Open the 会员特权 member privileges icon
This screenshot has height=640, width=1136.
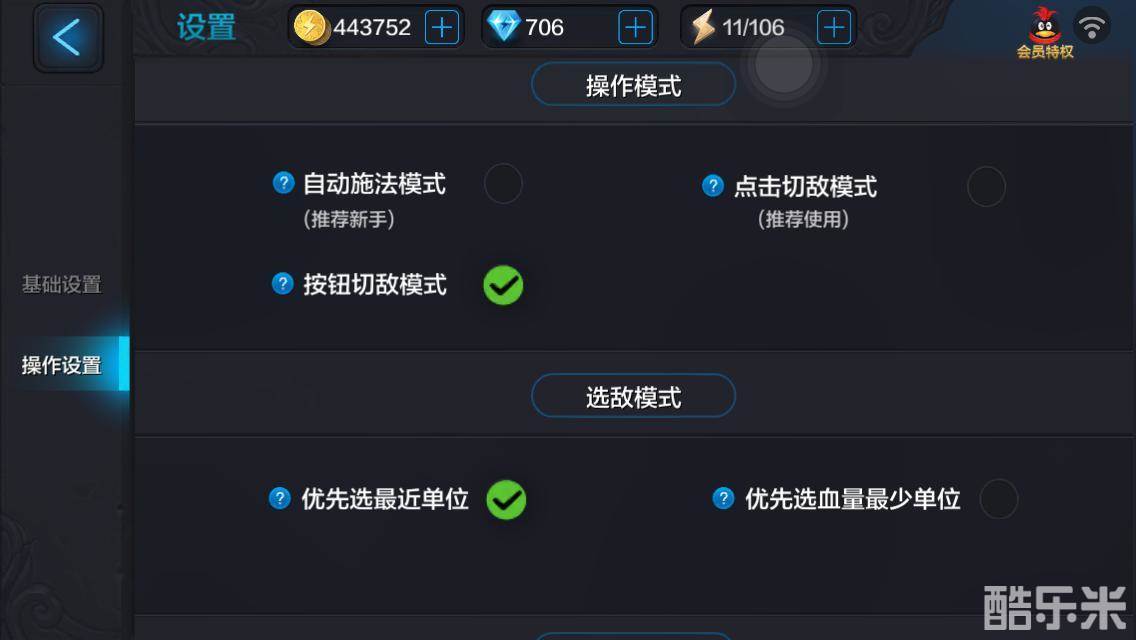click(x=1044, y=32)
